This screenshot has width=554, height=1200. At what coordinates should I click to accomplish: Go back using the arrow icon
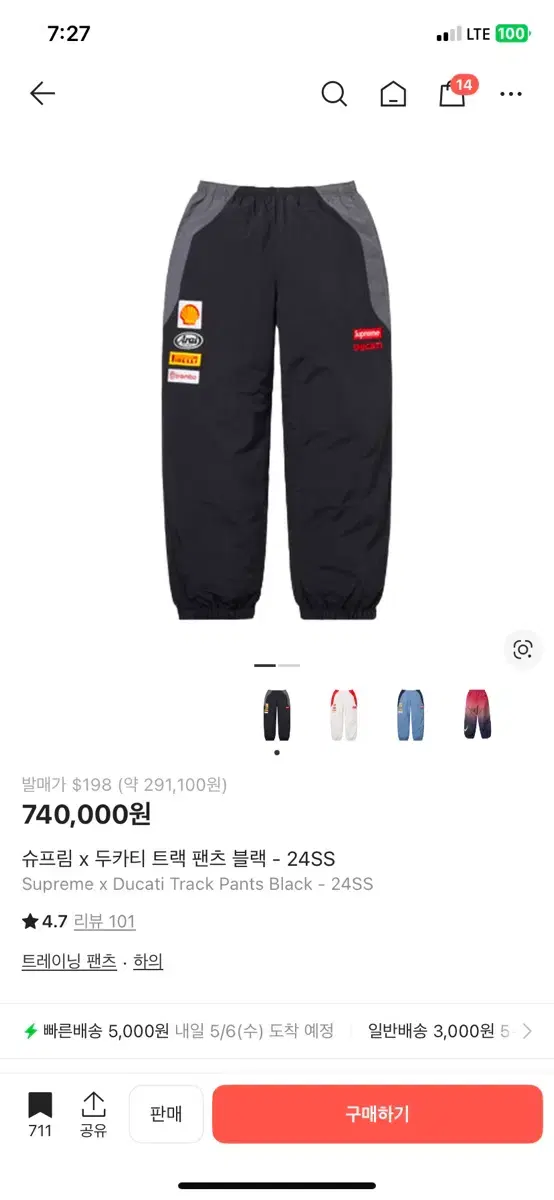pos(42,94)
